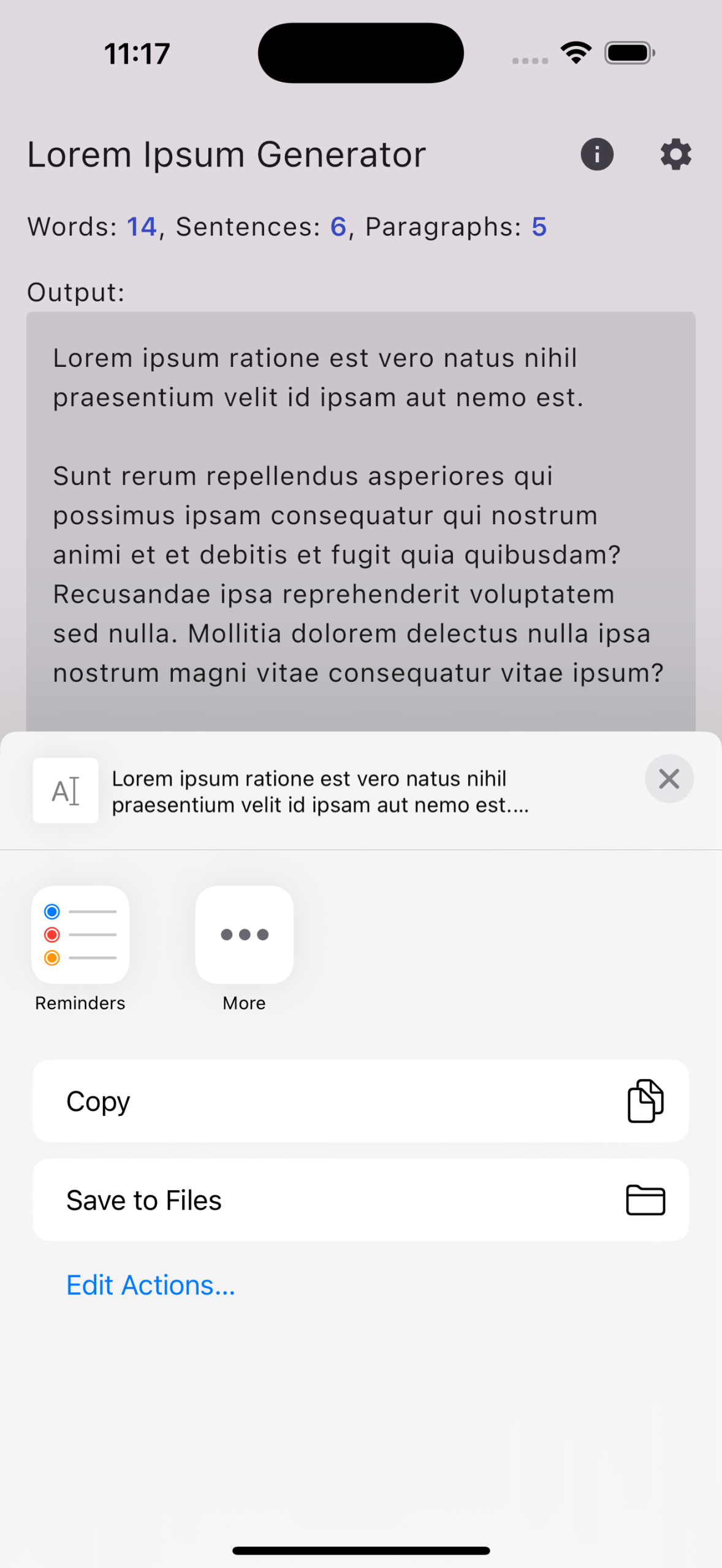722x1568 pixels.
Task: Open the settings gear
Action: (676, 154)
